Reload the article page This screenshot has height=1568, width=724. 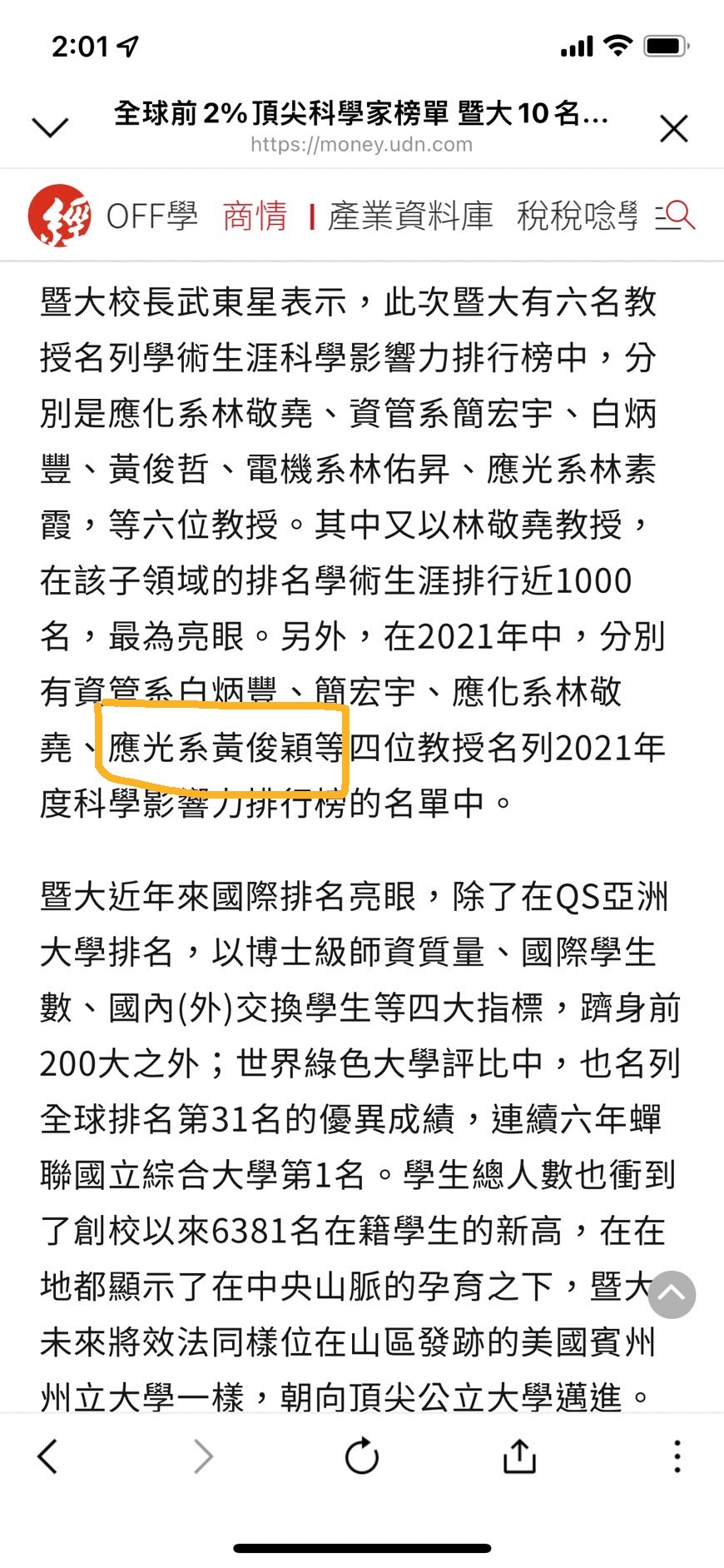tap(362, 1456)
